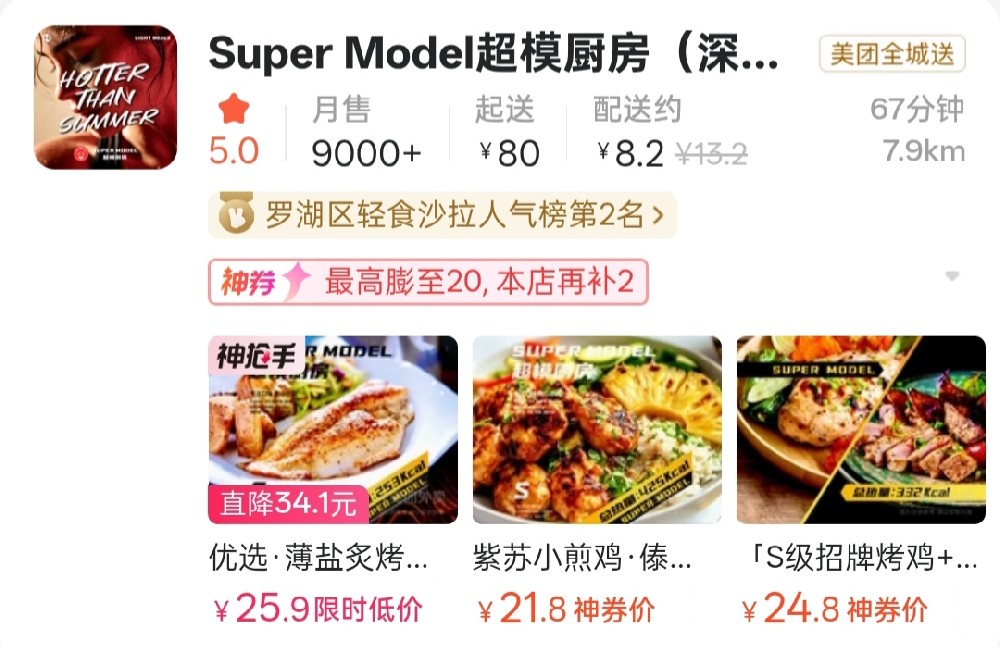Image resolution: width=1000 pixels, height=647 pixels.
Task: Tap the Super Model store logo
Action: tap(105, 97)
